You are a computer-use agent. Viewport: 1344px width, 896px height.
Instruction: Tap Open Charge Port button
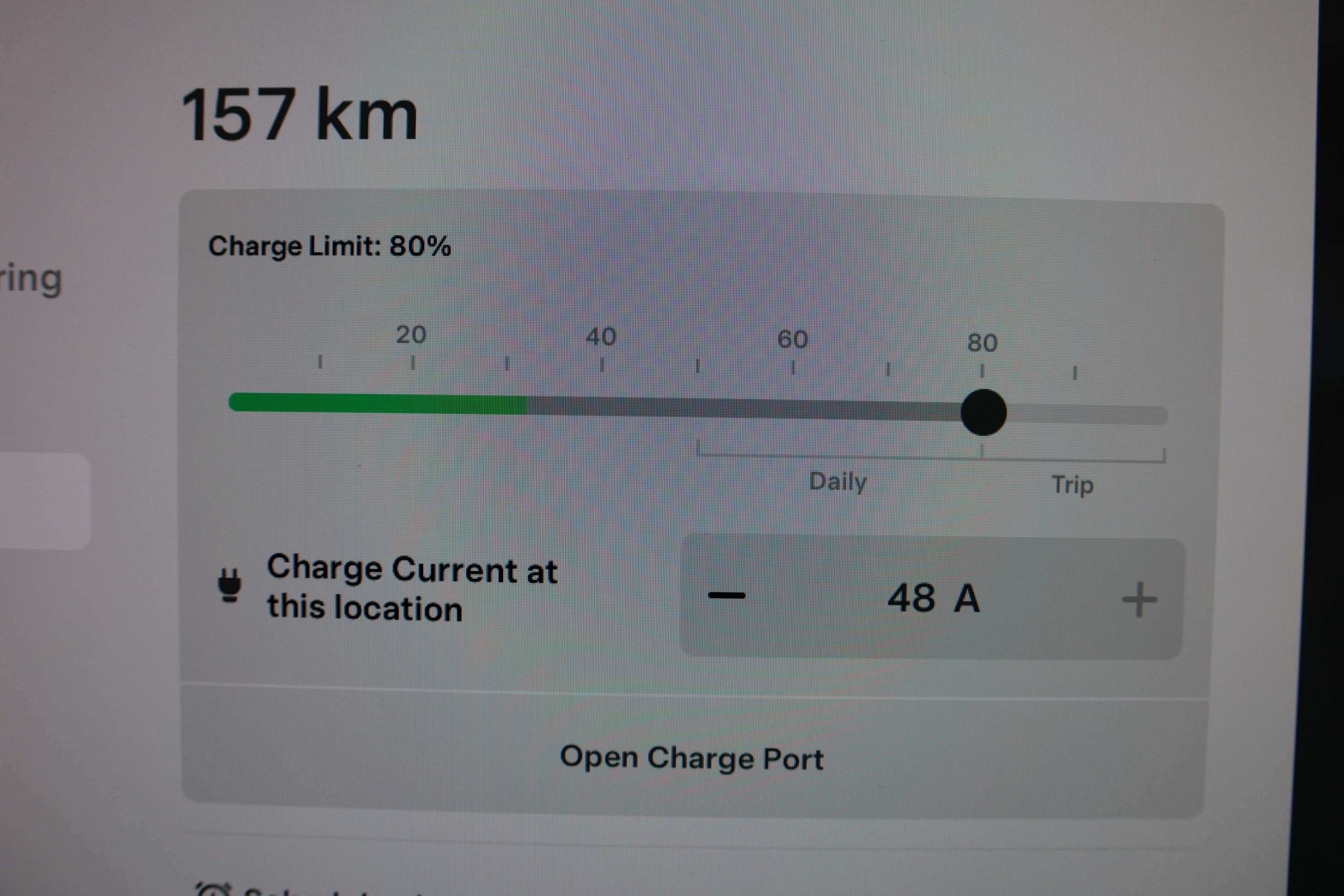(x=692, y=758)
